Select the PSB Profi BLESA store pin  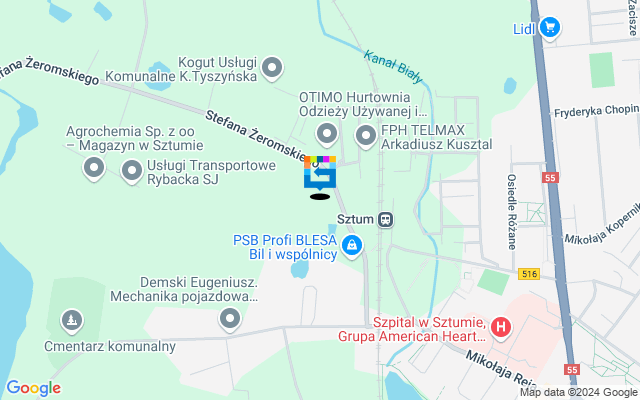click(x=351, y=245)
